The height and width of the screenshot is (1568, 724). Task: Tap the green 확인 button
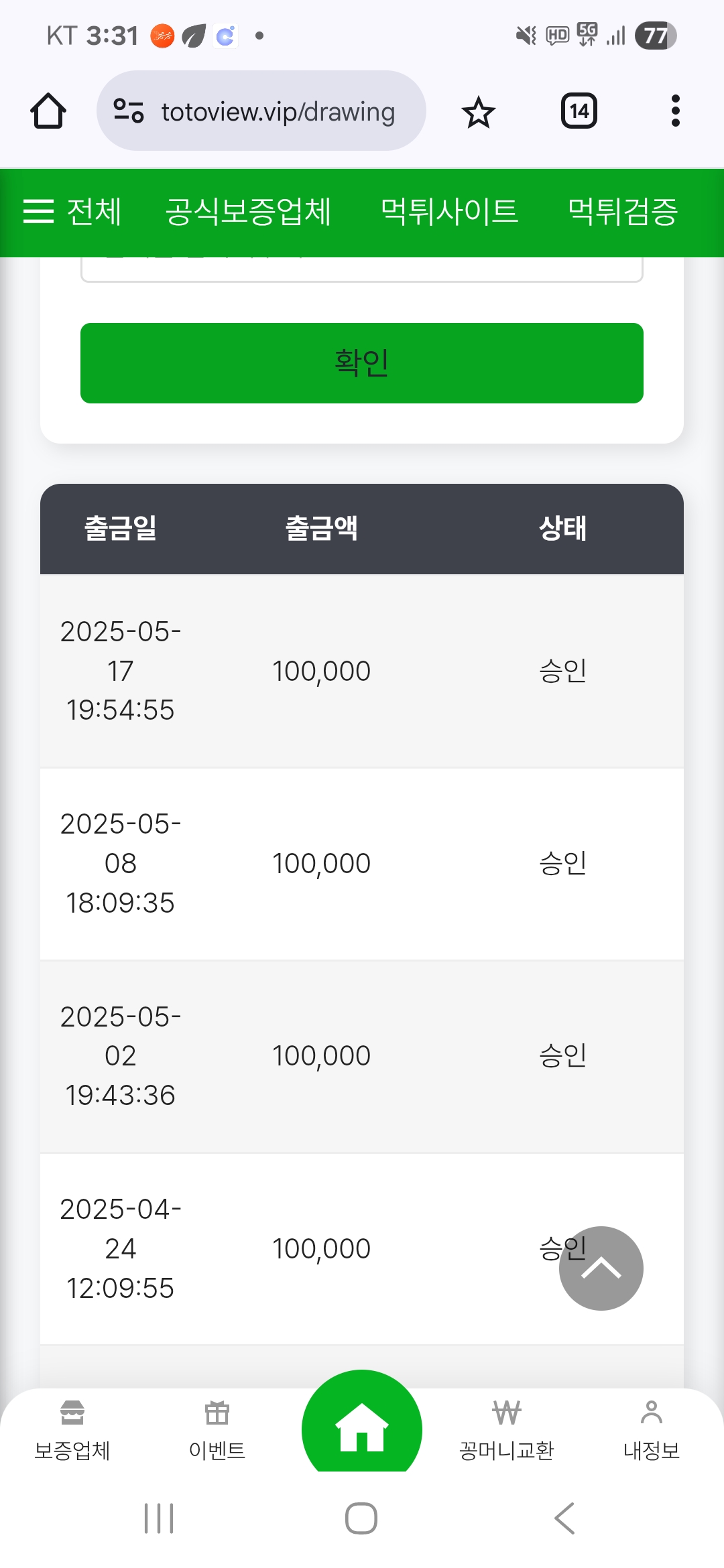(362, 363)
